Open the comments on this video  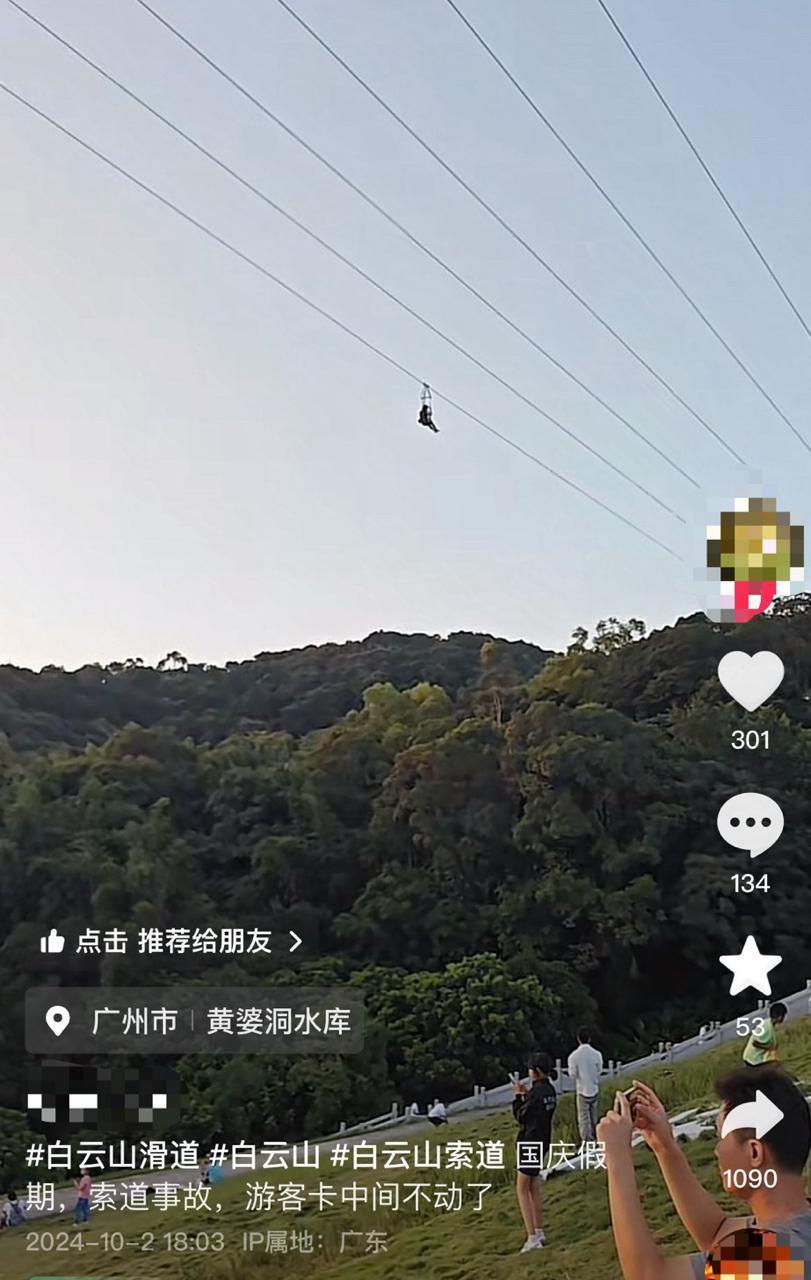(750, 825)
